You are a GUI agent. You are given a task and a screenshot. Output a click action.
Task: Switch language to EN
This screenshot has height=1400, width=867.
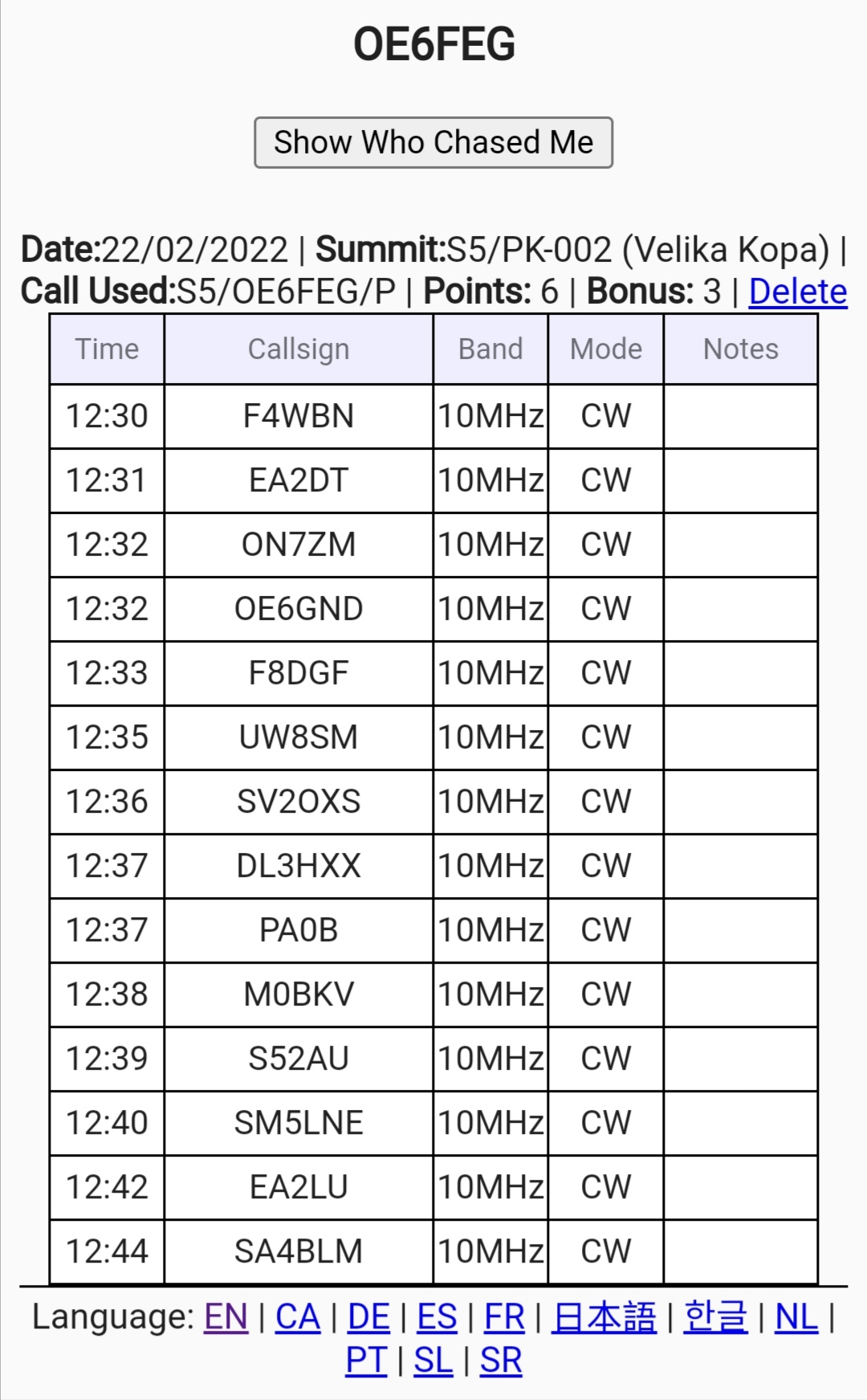pyautogui.click(x=226, y=1317)
